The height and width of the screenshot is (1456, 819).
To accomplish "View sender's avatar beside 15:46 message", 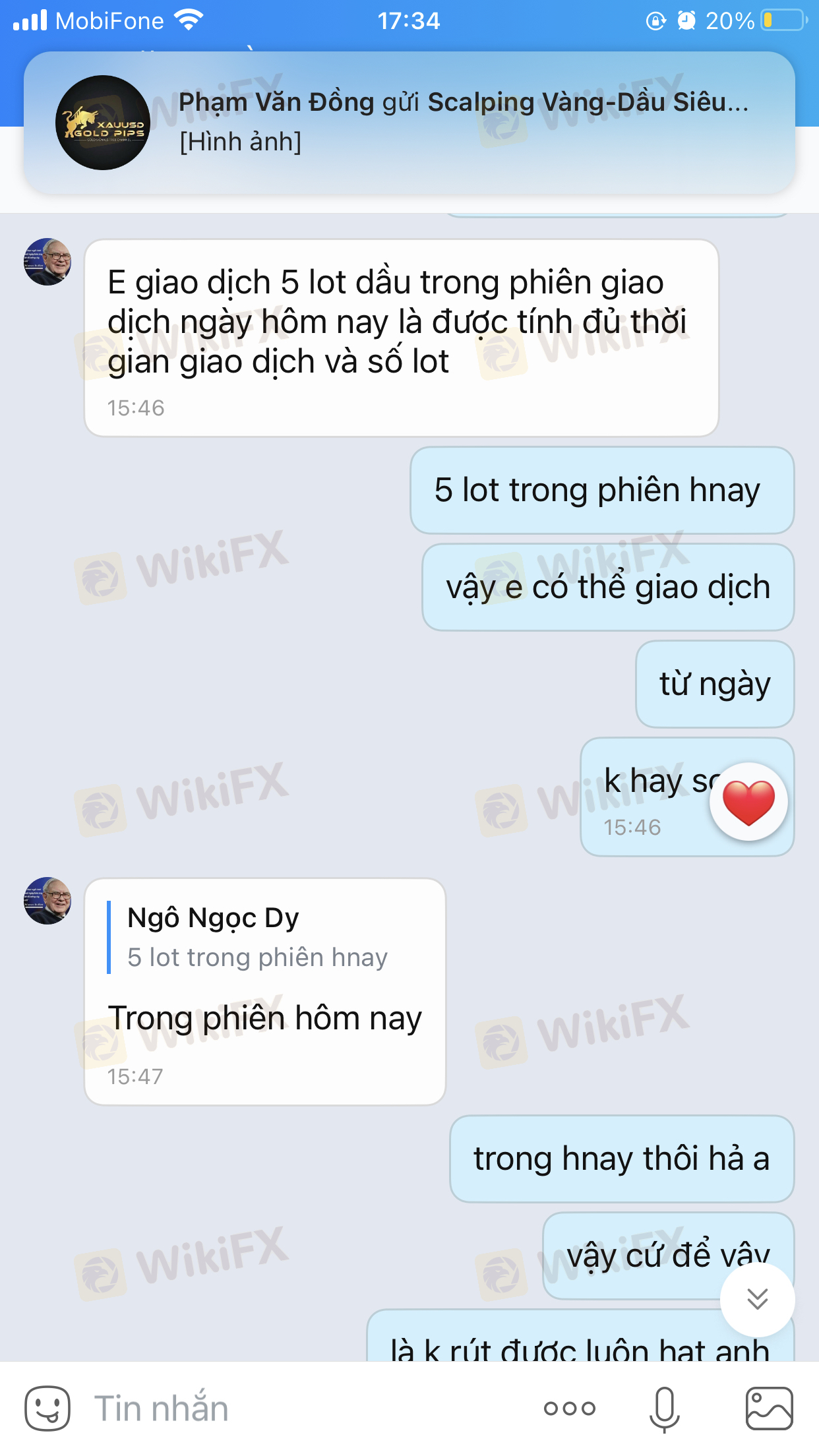I will pos(47,262).
